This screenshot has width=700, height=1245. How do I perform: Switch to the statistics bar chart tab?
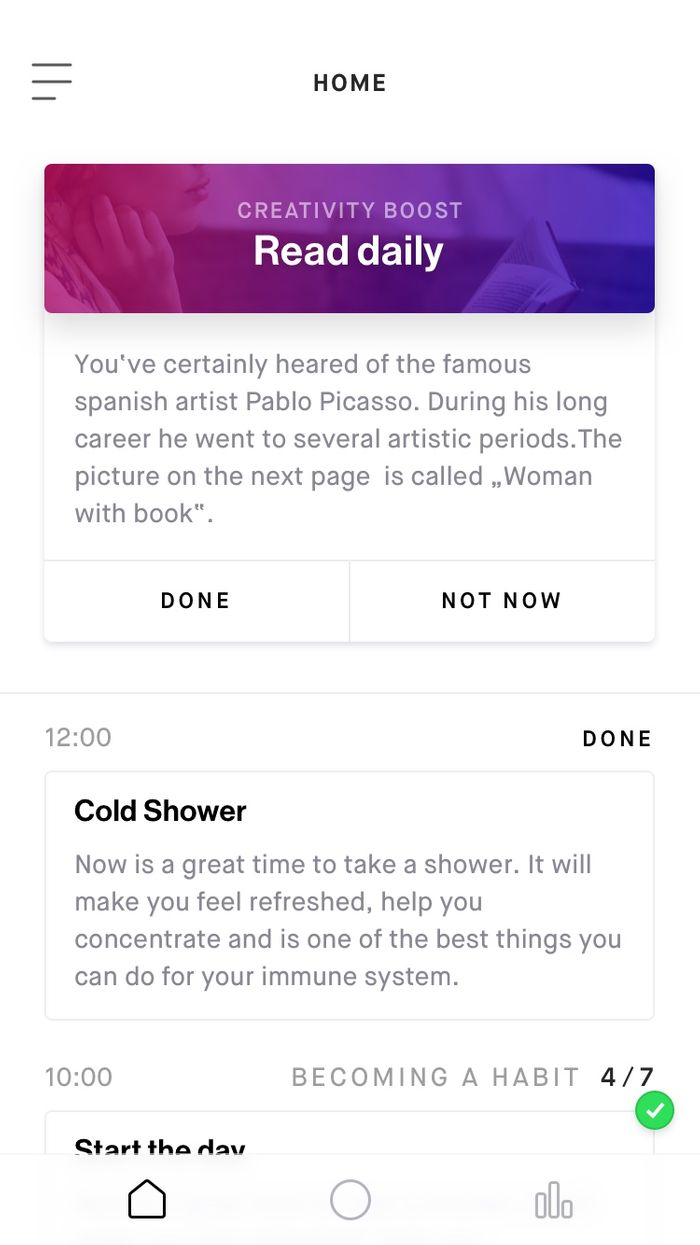point(553,1199)
